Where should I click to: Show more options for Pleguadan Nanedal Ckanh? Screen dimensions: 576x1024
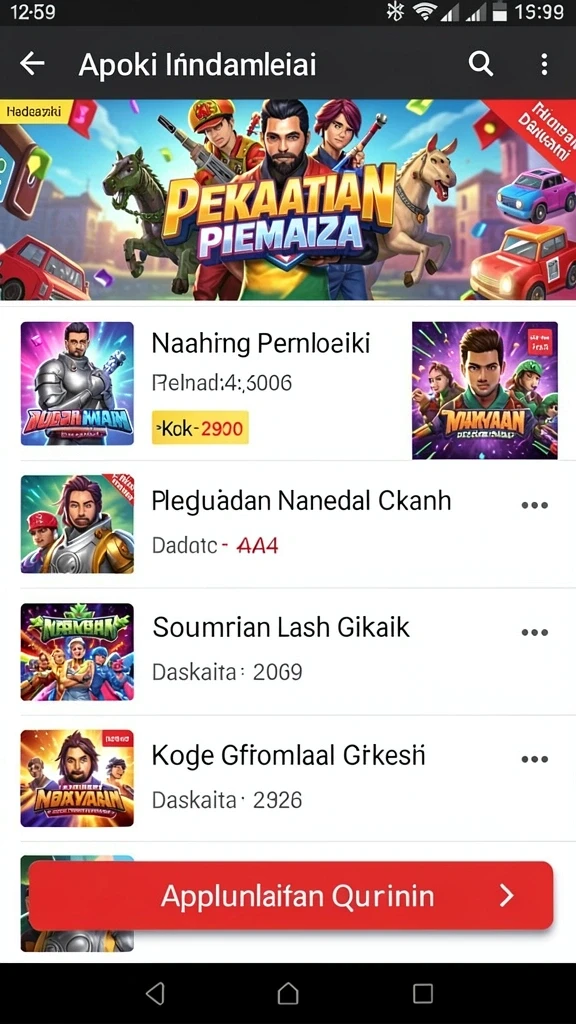(534, 505)
